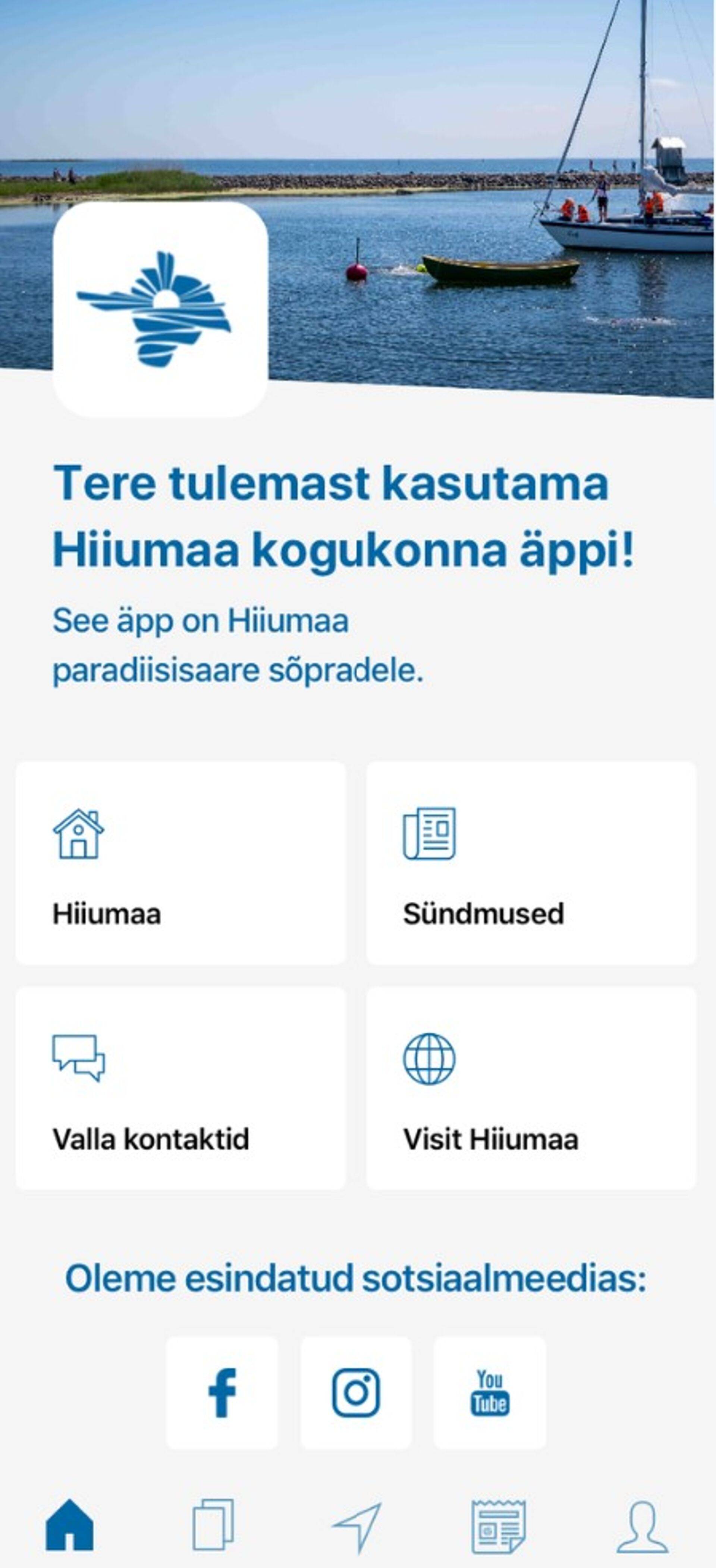
Task: Open the YouTube channel
Action: [x=490, y=1393]
